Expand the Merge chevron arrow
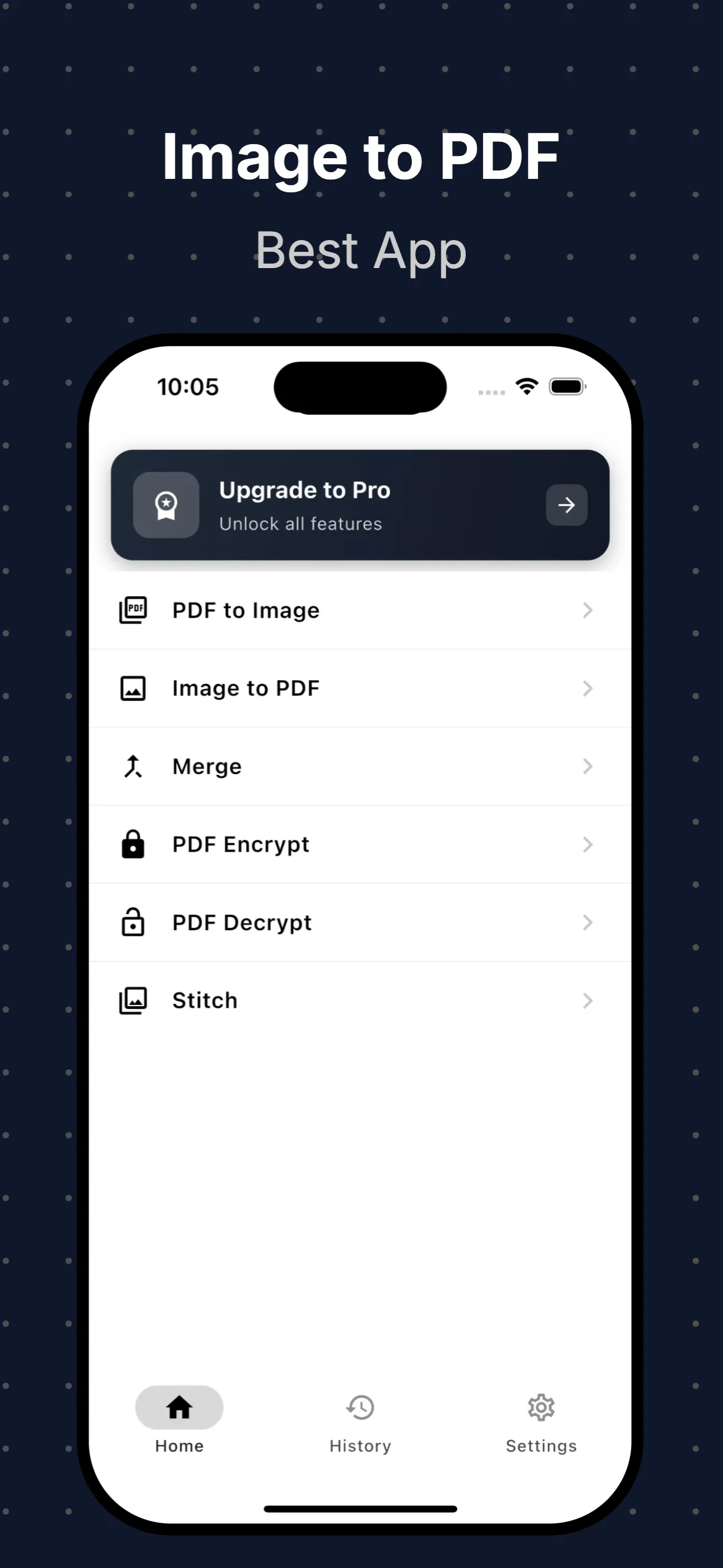This screenshot has width=723, height=1568. (587, 767)
